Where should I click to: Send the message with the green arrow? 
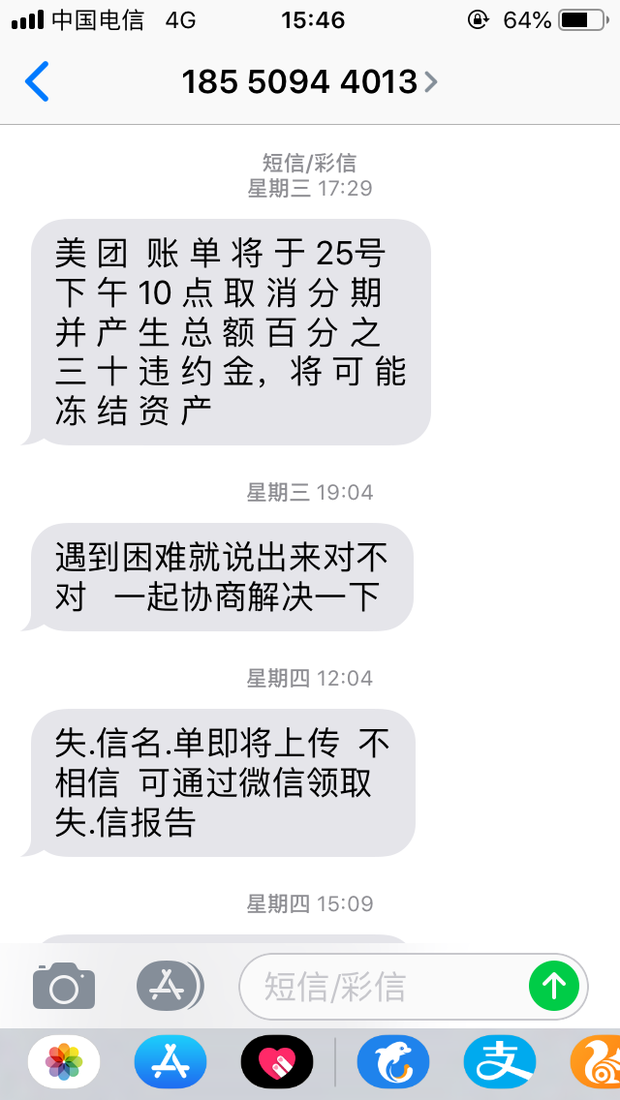coord(553,987)
